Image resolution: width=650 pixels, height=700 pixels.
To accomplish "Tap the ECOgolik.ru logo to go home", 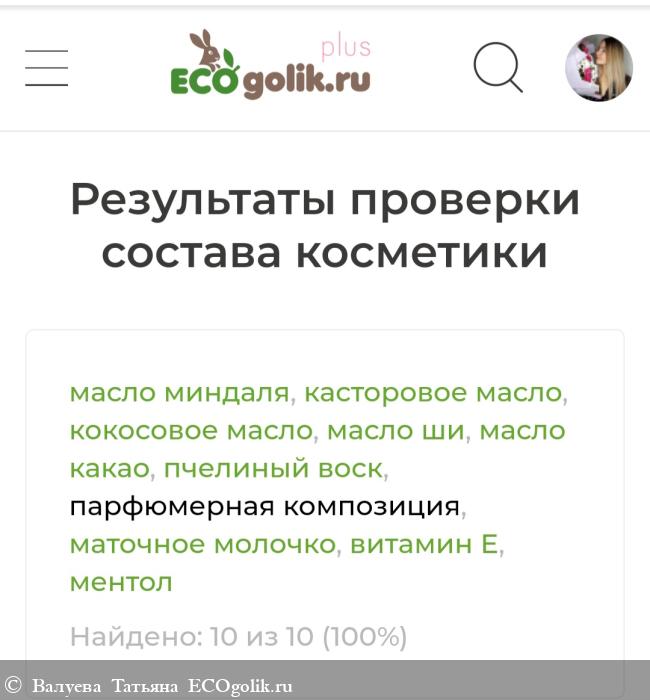I will tap(270, 67).
